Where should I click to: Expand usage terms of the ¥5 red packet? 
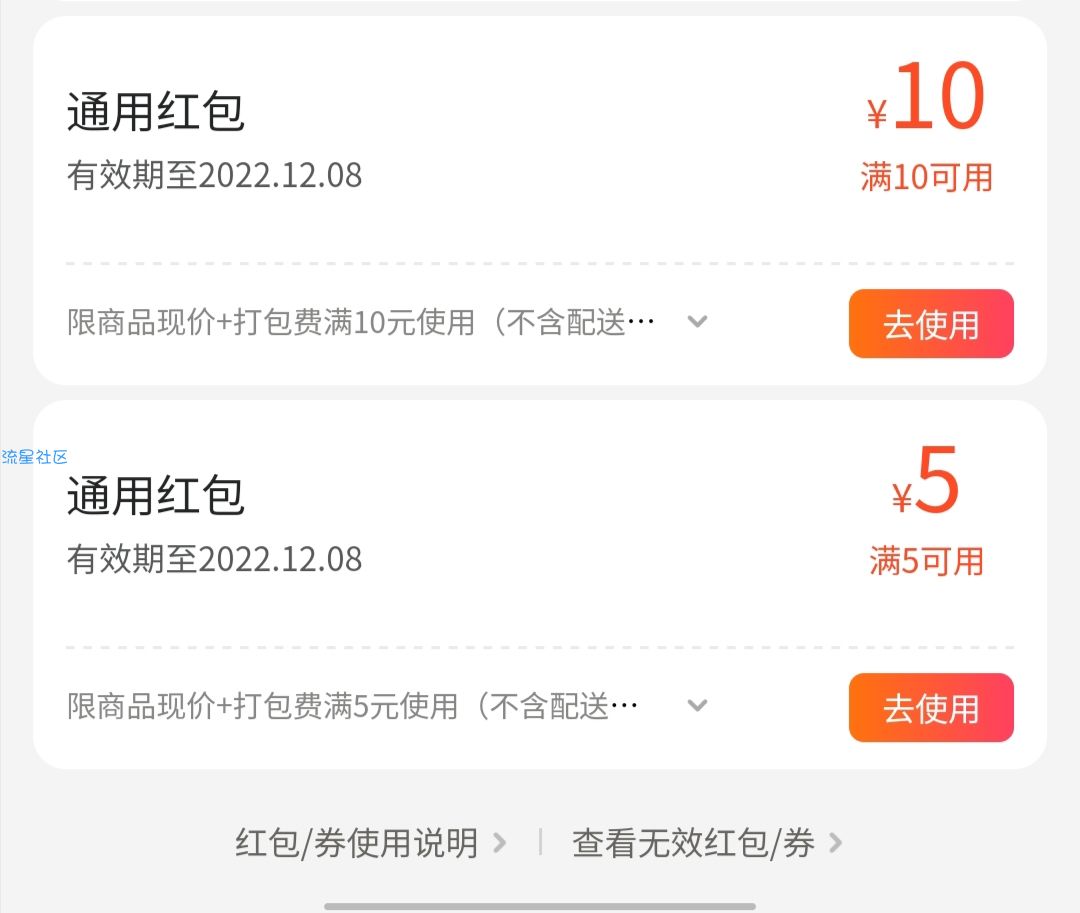[x=698, y=705]
